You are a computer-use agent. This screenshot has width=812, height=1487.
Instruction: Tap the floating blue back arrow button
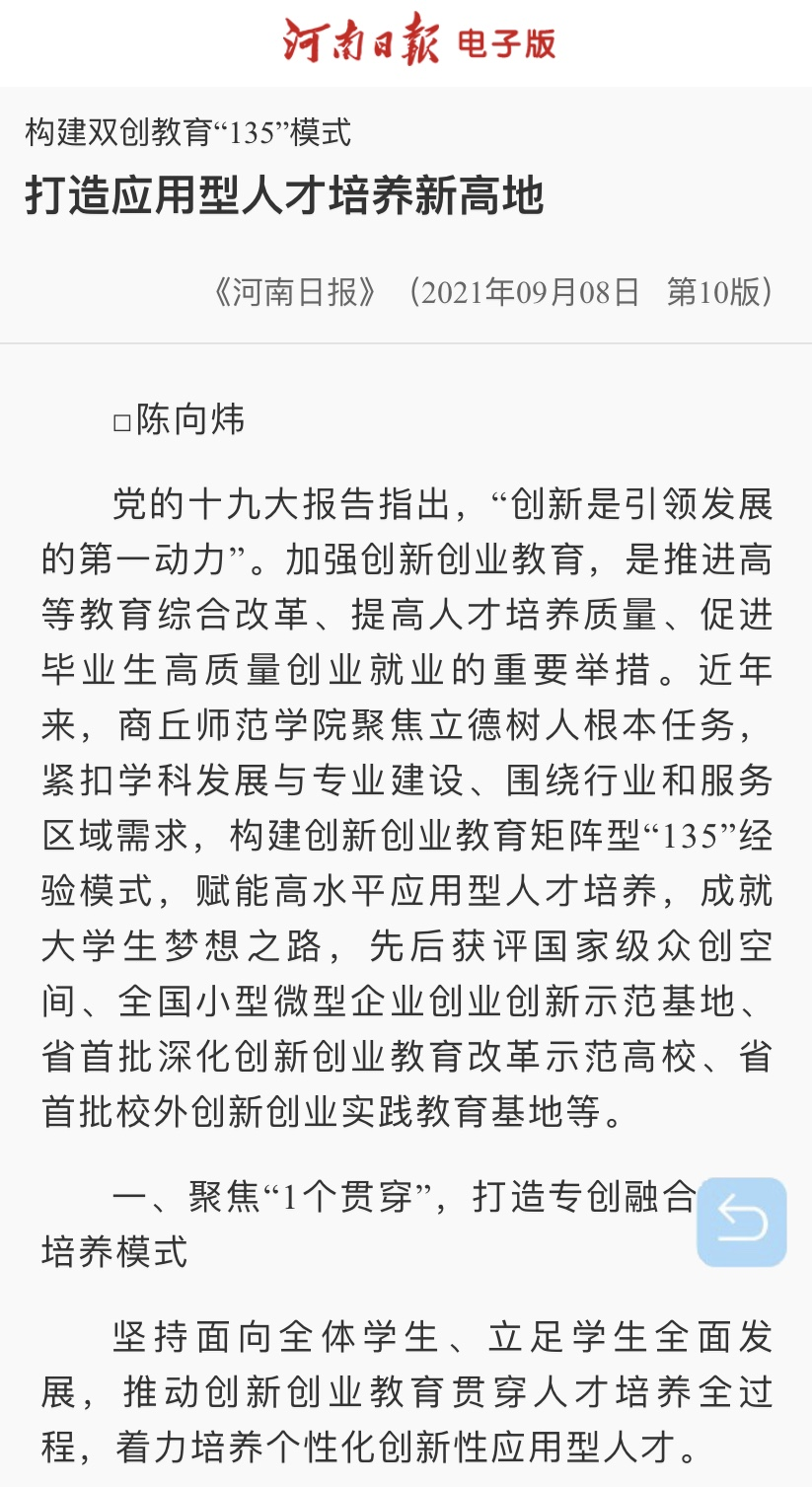pos(742,1222)
